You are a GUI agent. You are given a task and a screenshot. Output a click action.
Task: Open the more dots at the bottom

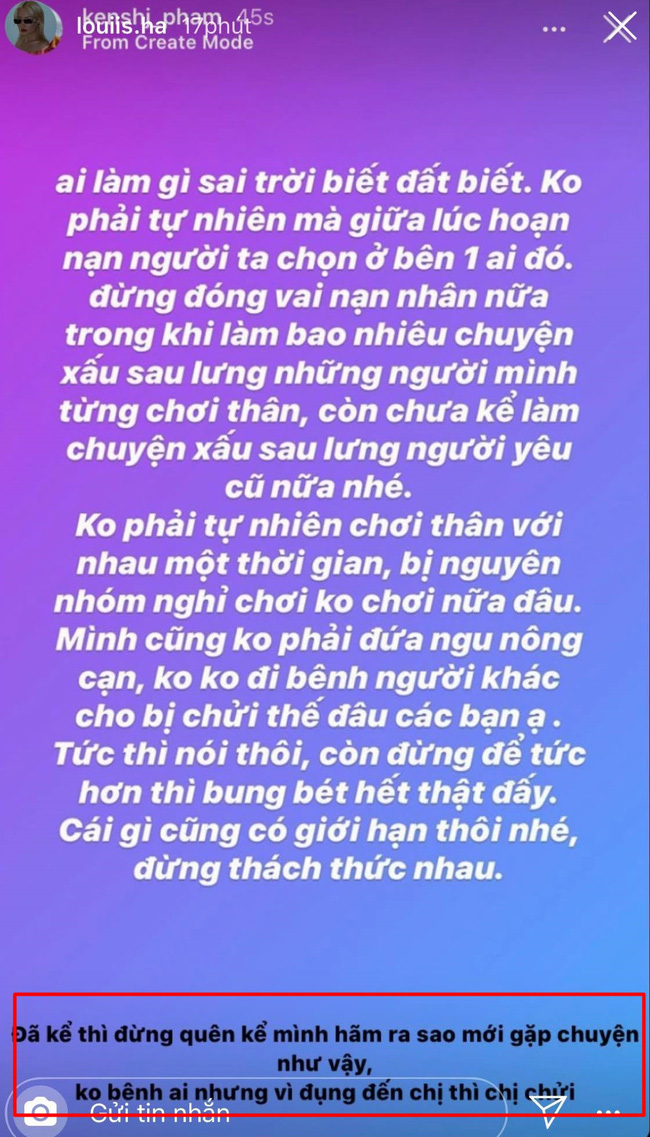(608, 1112)
